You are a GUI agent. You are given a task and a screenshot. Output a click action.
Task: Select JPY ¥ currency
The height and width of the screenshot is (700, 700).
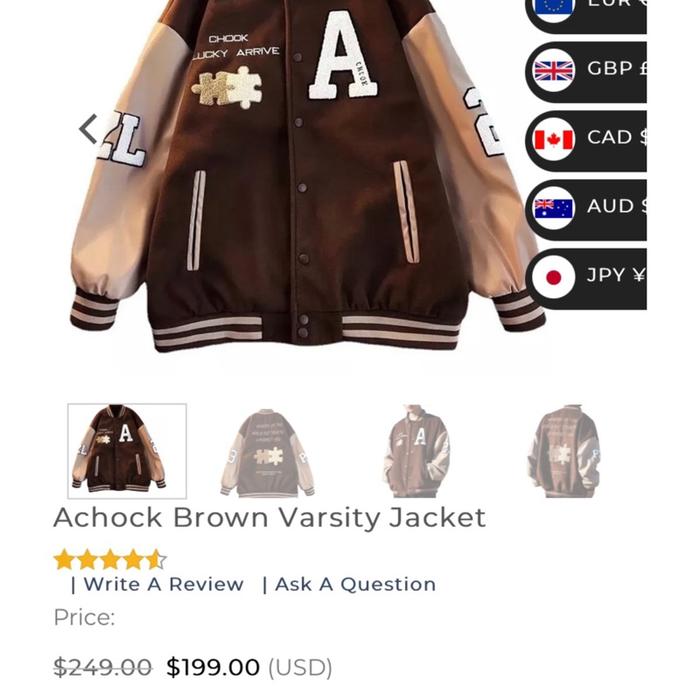coord(590,275)
